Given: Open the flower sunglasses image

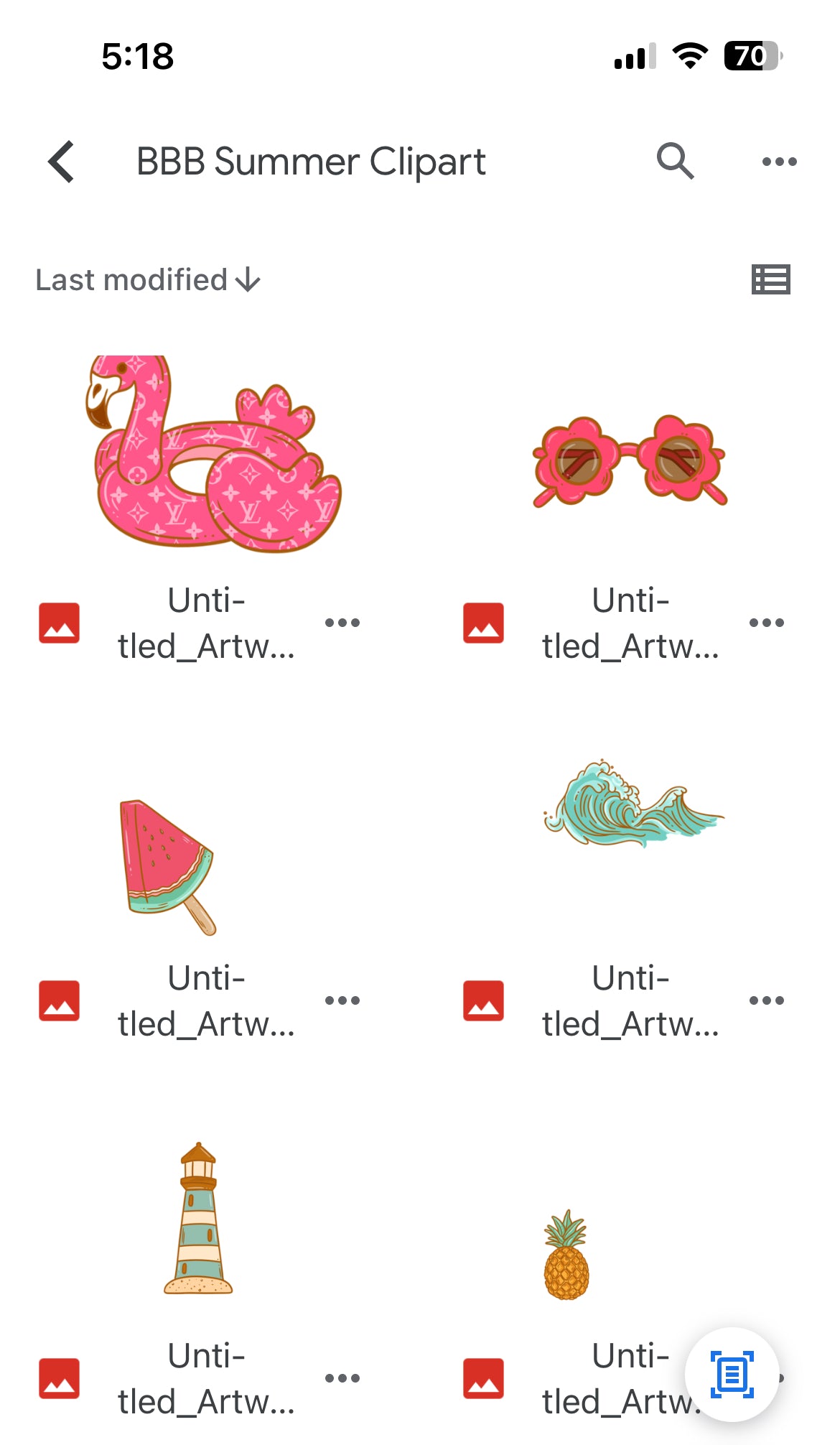Looking at the screenshot, I should tap(630, 461).
